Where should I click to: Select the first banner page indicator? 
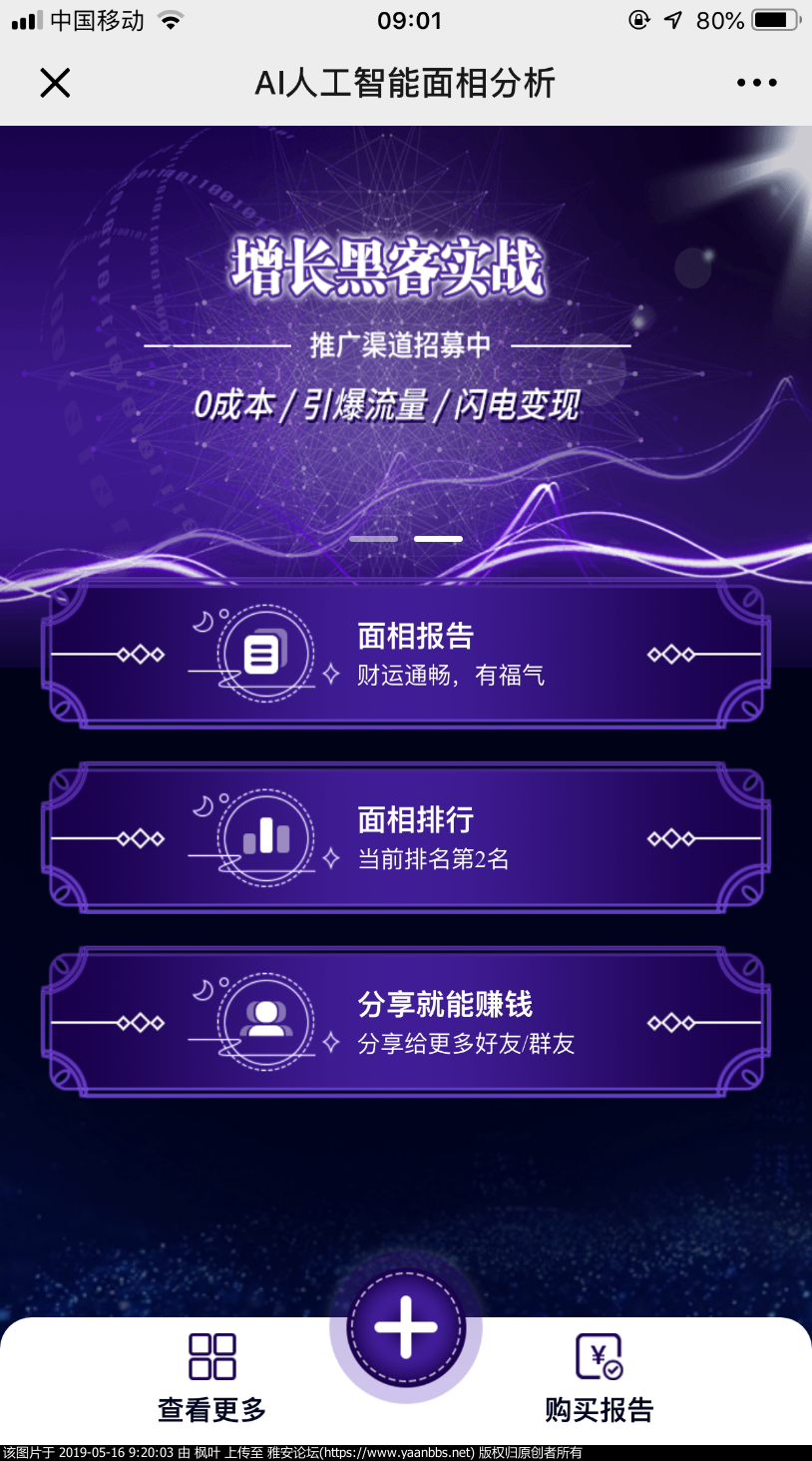374,539
